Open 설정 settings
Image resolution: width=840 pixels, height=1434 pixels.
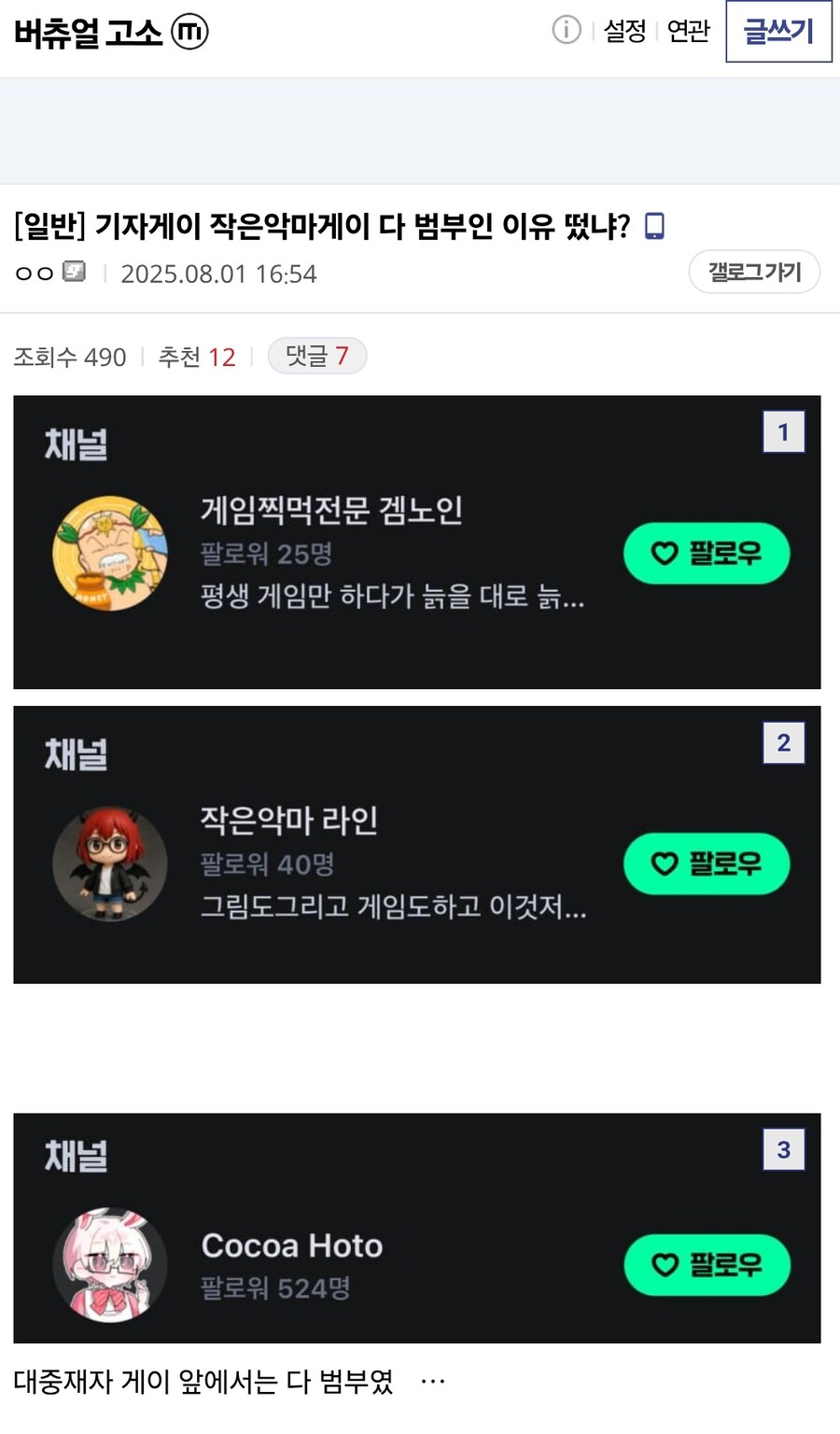click(624, 31)
